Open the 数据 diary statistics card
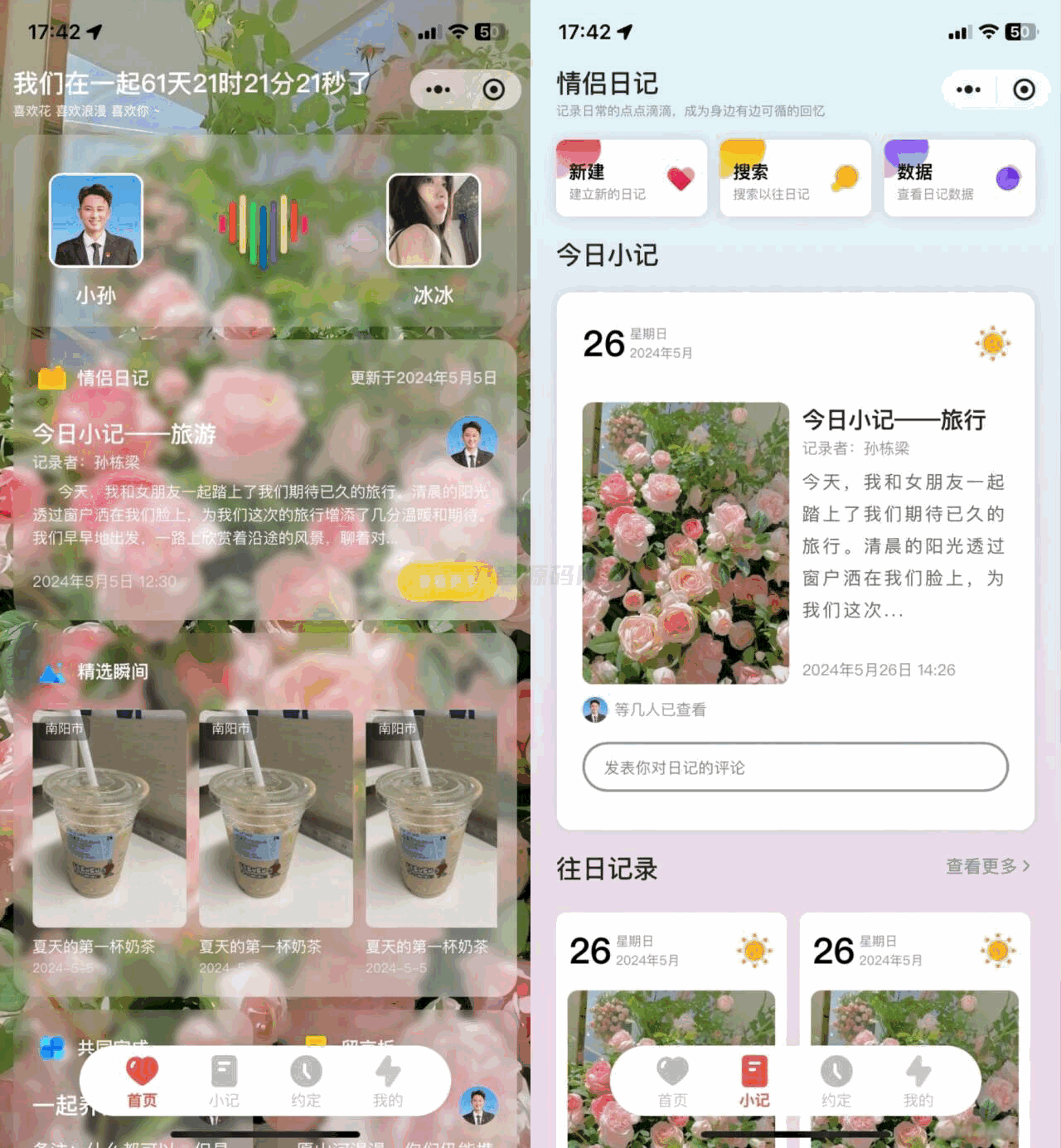Screen dimensions: 1061x1148 tap(959, 179)
